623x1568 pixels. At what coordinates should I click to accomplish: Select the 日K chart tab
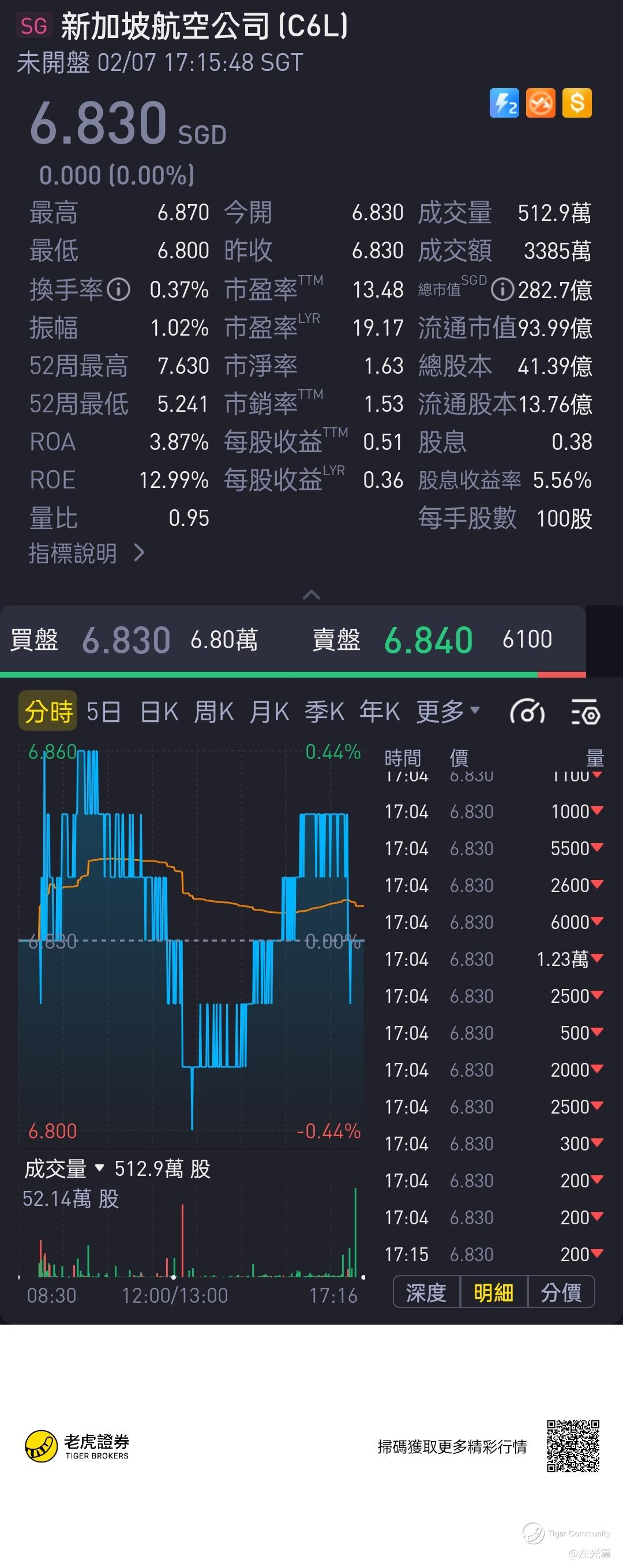[x=159, y=712]
